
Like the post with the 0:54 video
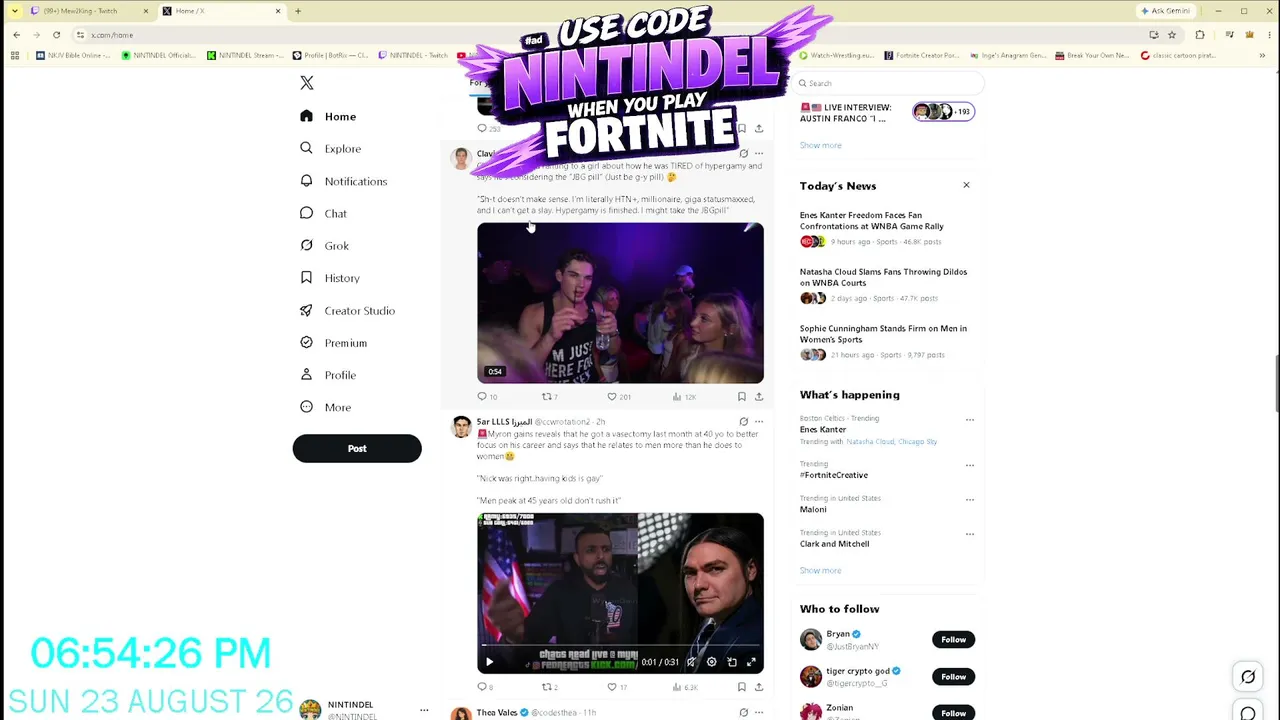coord(612,397)
